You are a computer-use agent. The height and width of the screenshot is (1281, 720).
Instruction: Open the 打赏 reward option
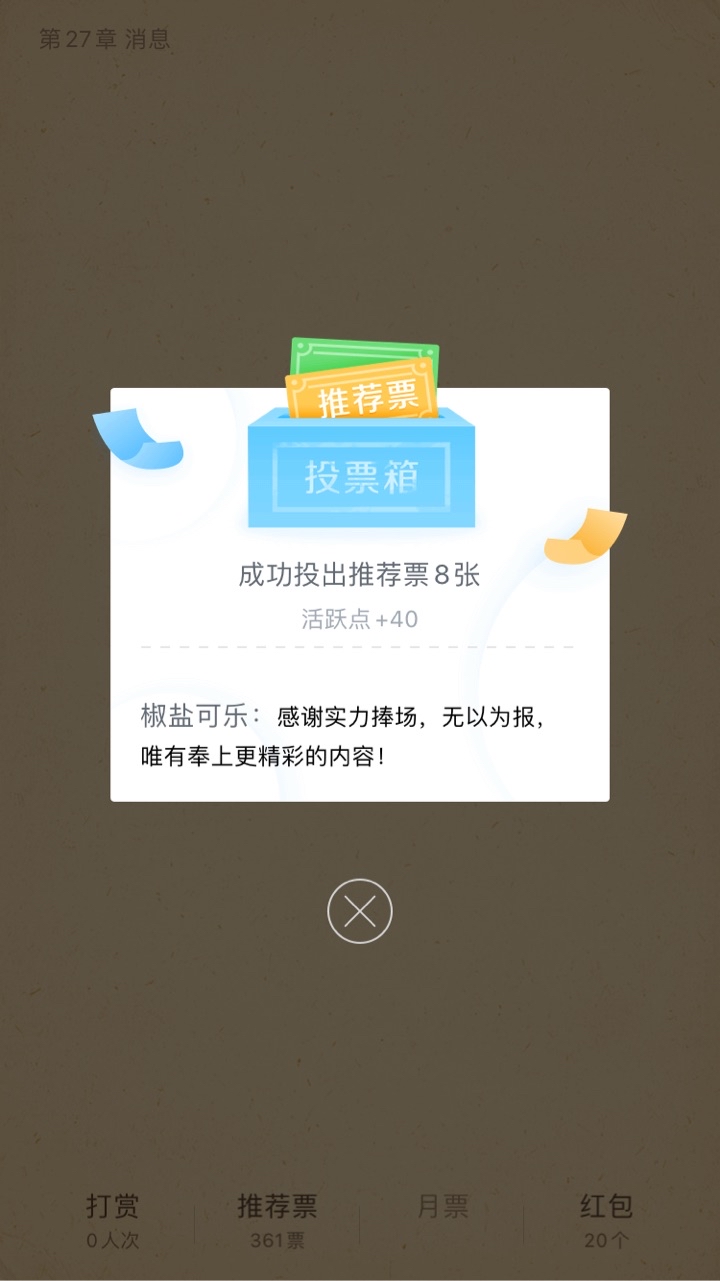point(112,1220)
